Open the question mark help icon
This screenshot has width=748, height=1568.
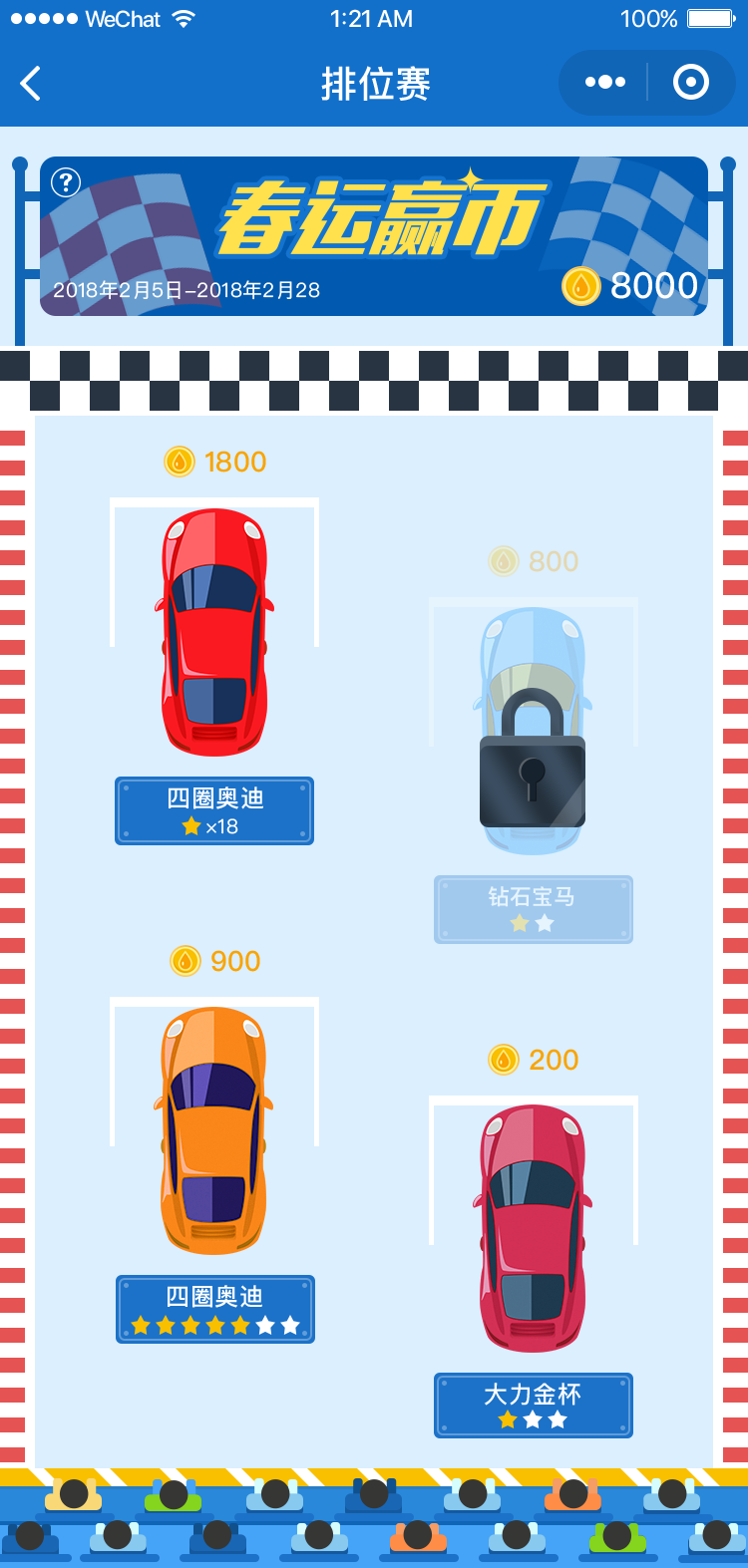point(66,182)
